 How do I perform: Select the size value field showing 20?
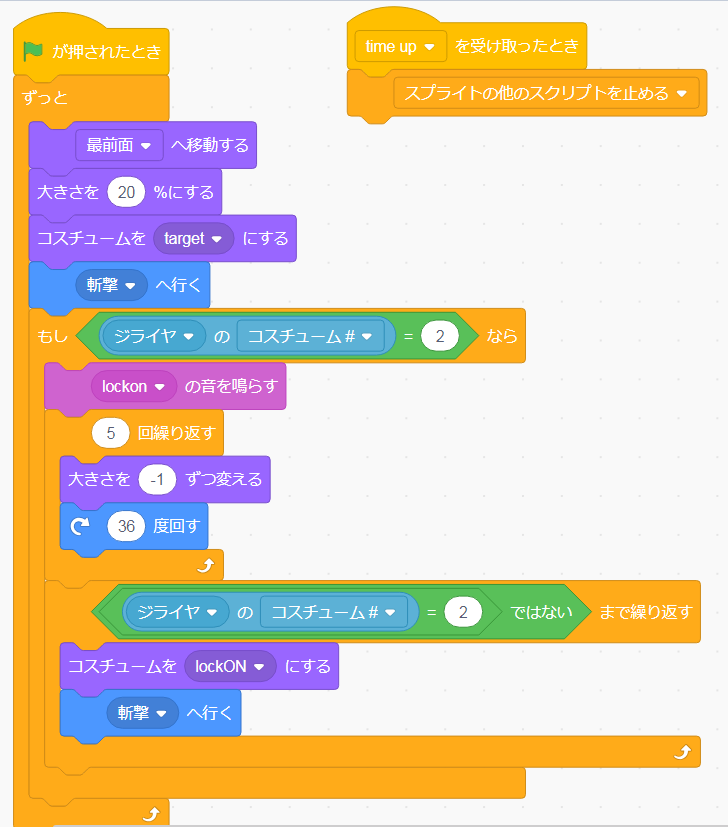pyautogui.click(x=127, y=192)
